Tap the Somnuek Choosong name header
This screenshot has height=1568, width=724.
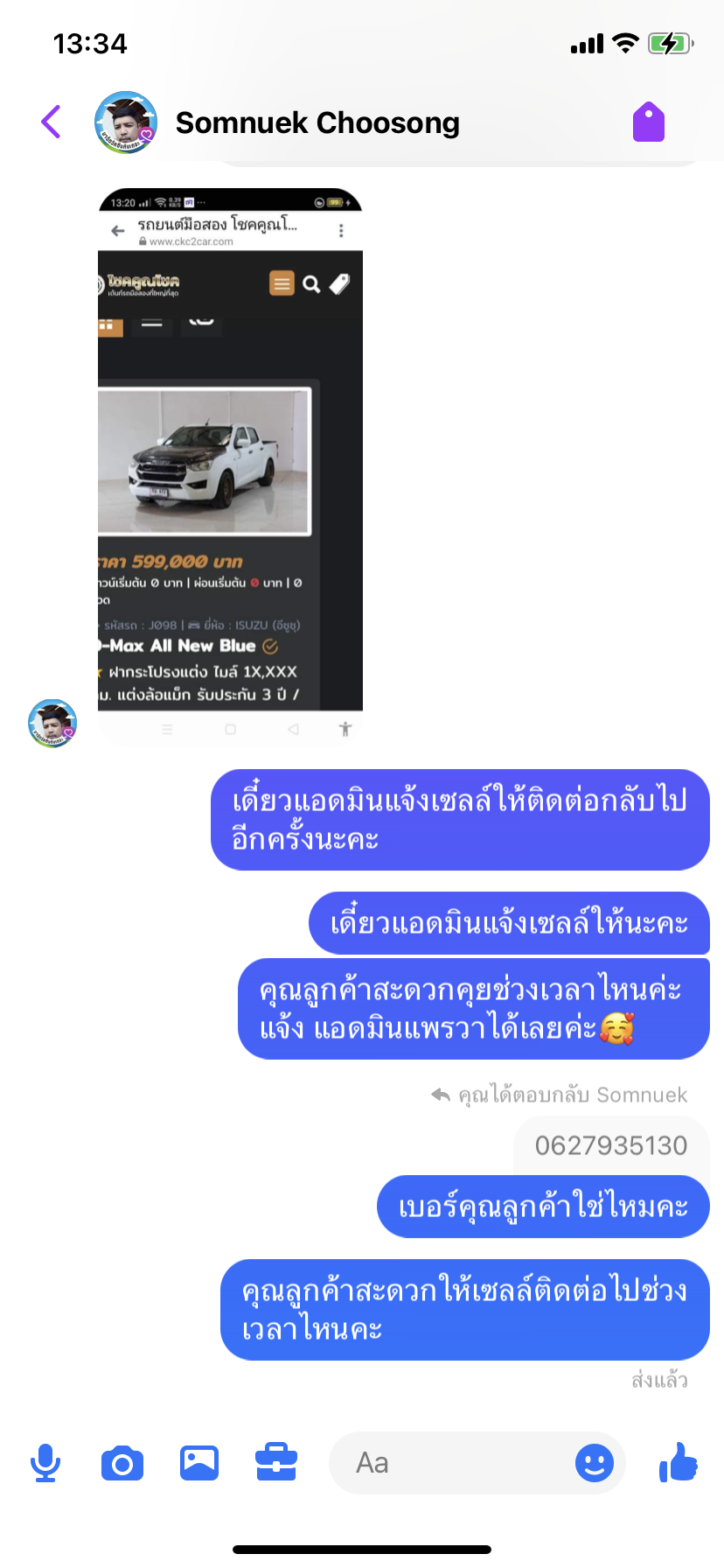point(317,122)
